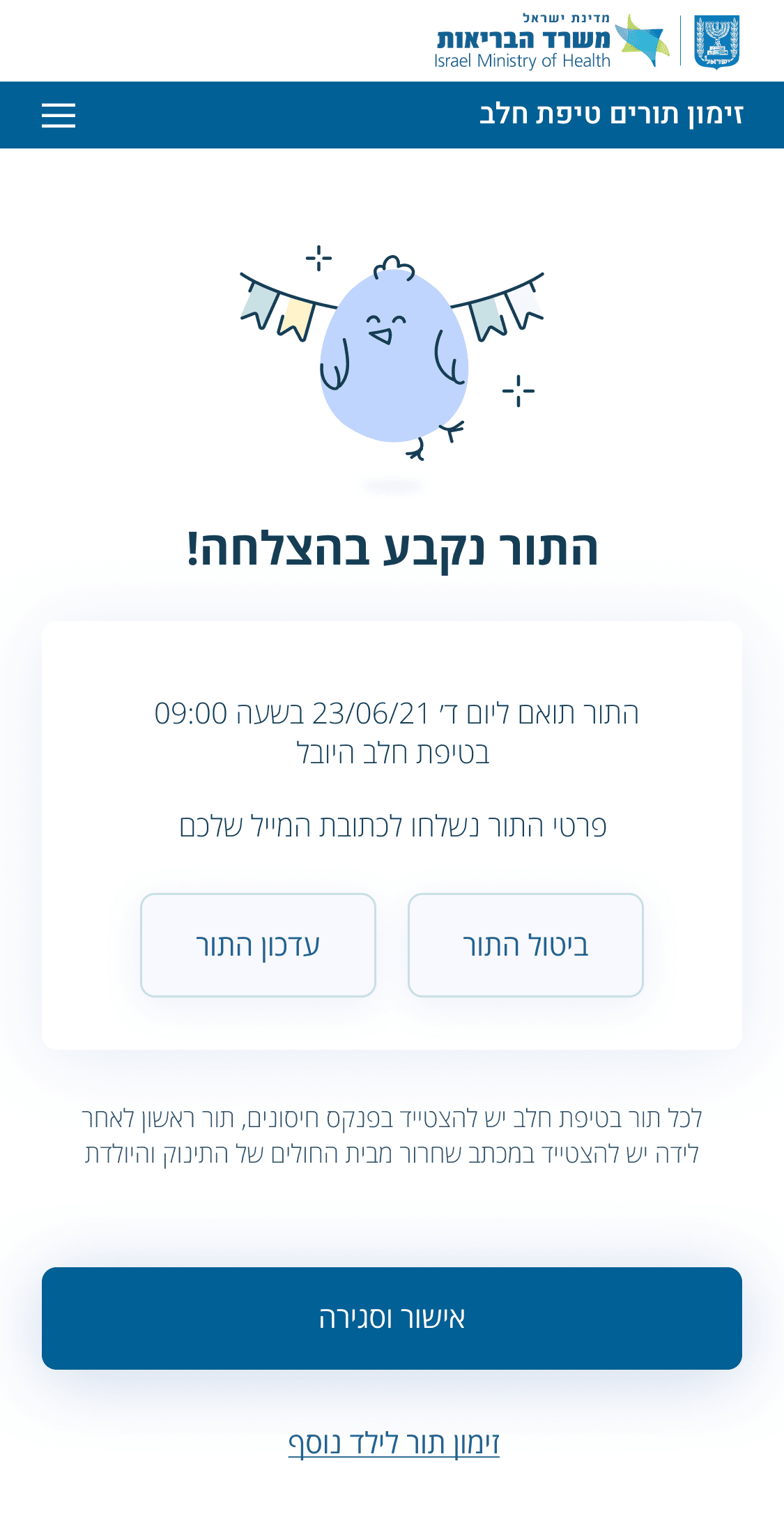
Task: Tap ביטול התור to cancel appointment
Action: 525,945
